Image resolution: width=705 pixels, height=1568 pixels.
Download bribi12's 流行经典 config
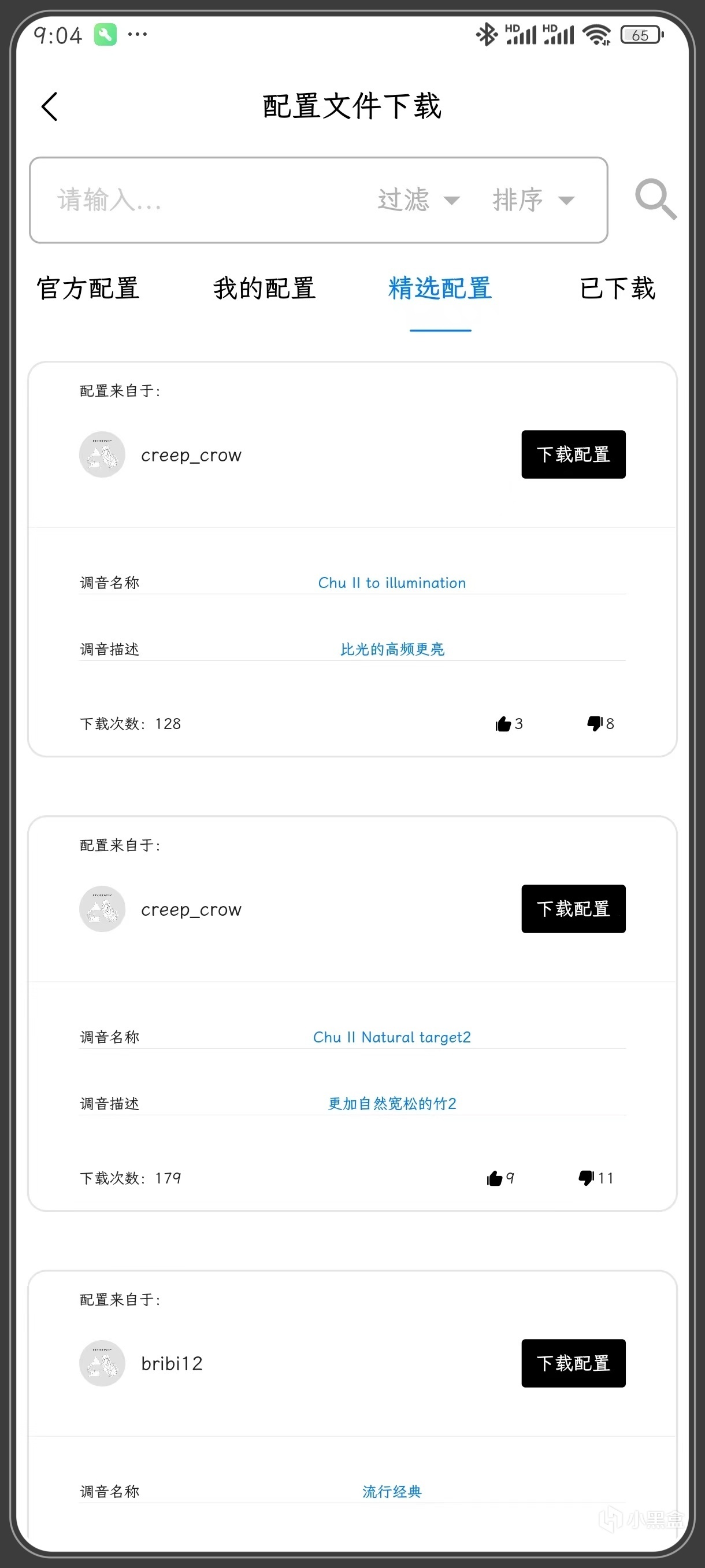pos(573,1363)
